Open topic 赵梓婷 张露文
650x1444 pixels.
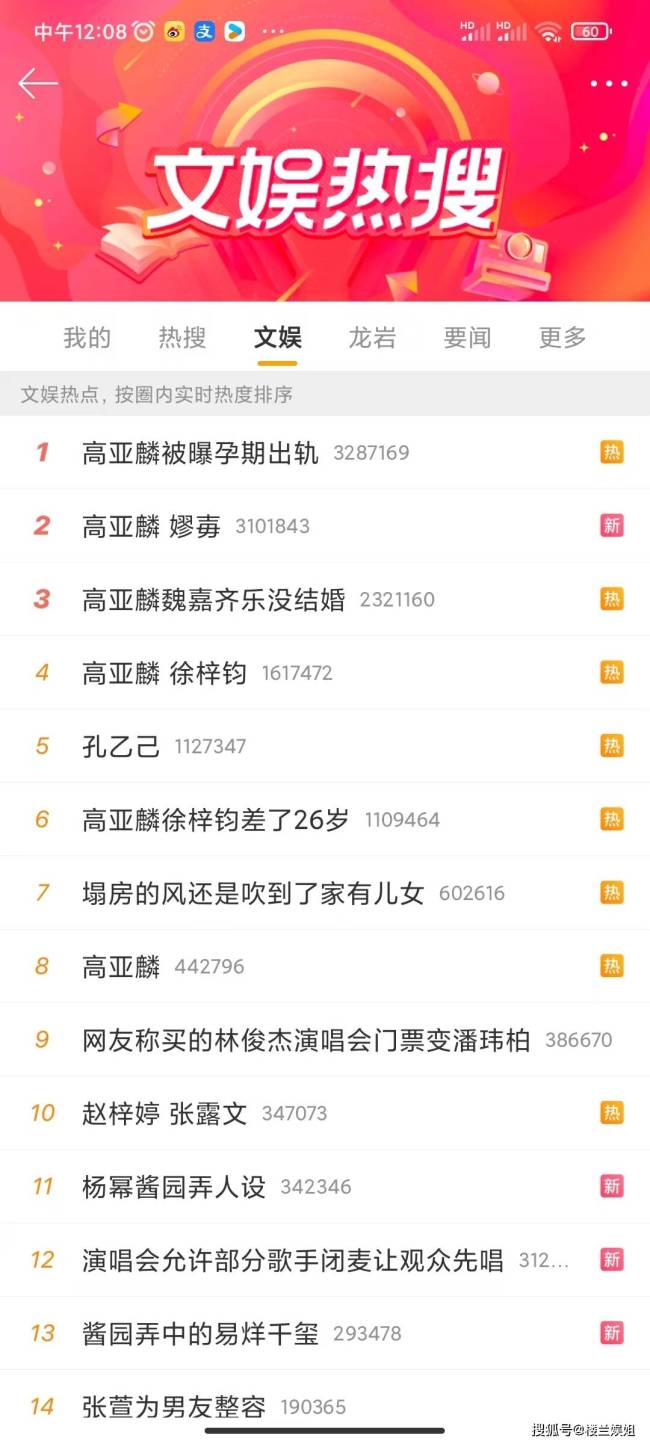coord(164,1113)
